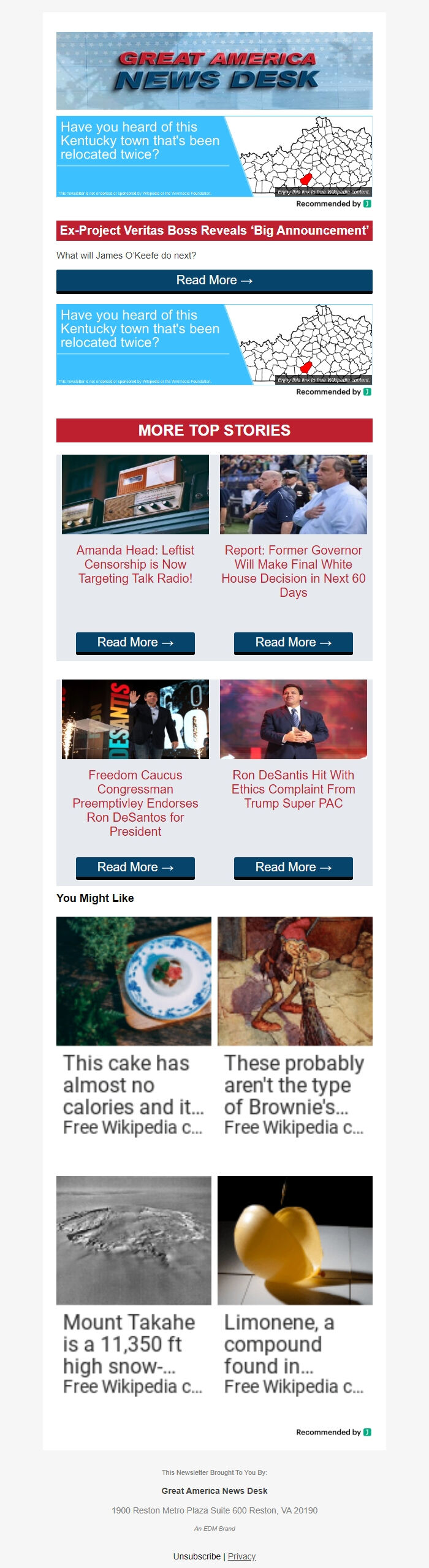This screenshot has width=429, height=1568.
Task: Read More under Former Governor report
Action: coord(293,643)
